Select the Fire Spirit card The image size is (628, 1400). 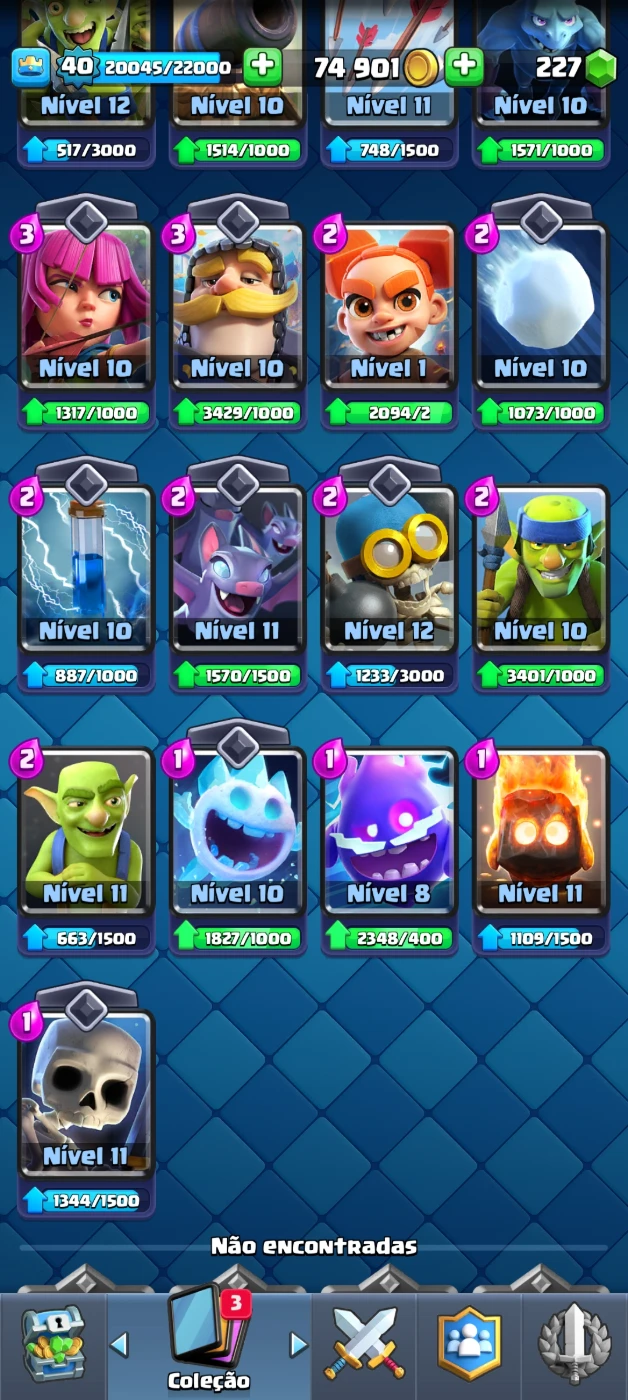click(541, 830)
